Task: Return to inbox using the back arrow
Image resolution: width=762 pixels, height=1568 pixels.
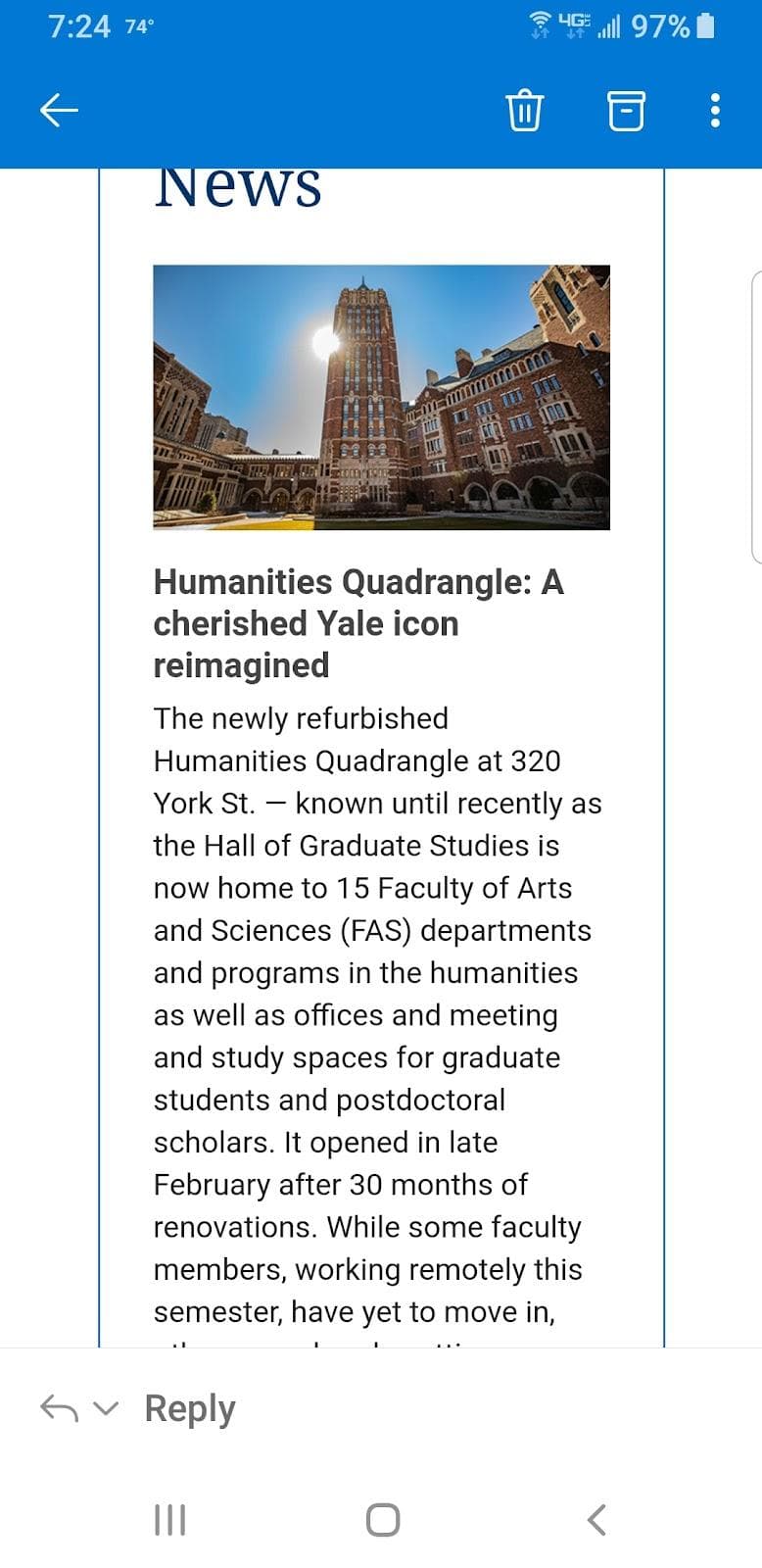Action: [x=57, y=111]
